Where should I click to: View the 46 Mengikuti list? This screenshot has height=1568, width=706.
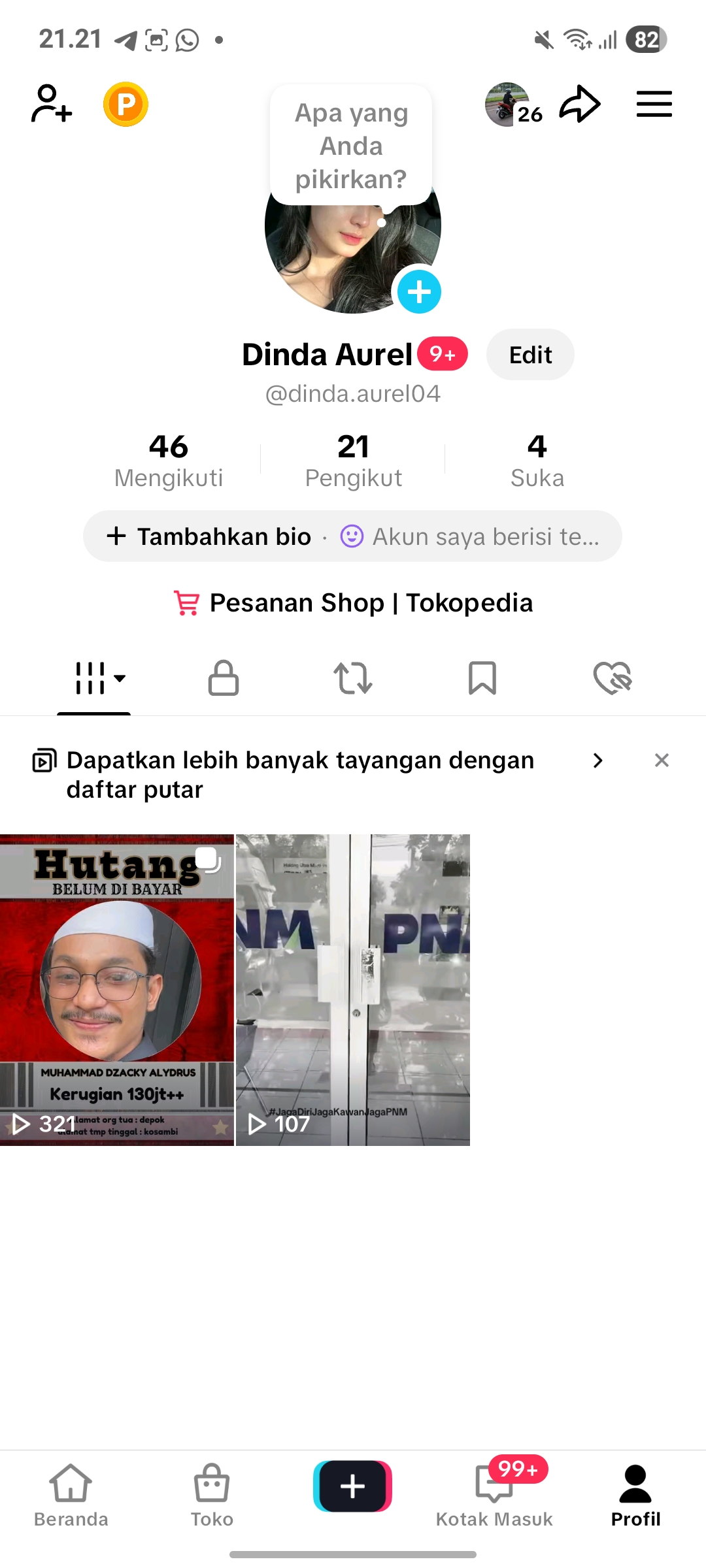click(x=169, y=461)
